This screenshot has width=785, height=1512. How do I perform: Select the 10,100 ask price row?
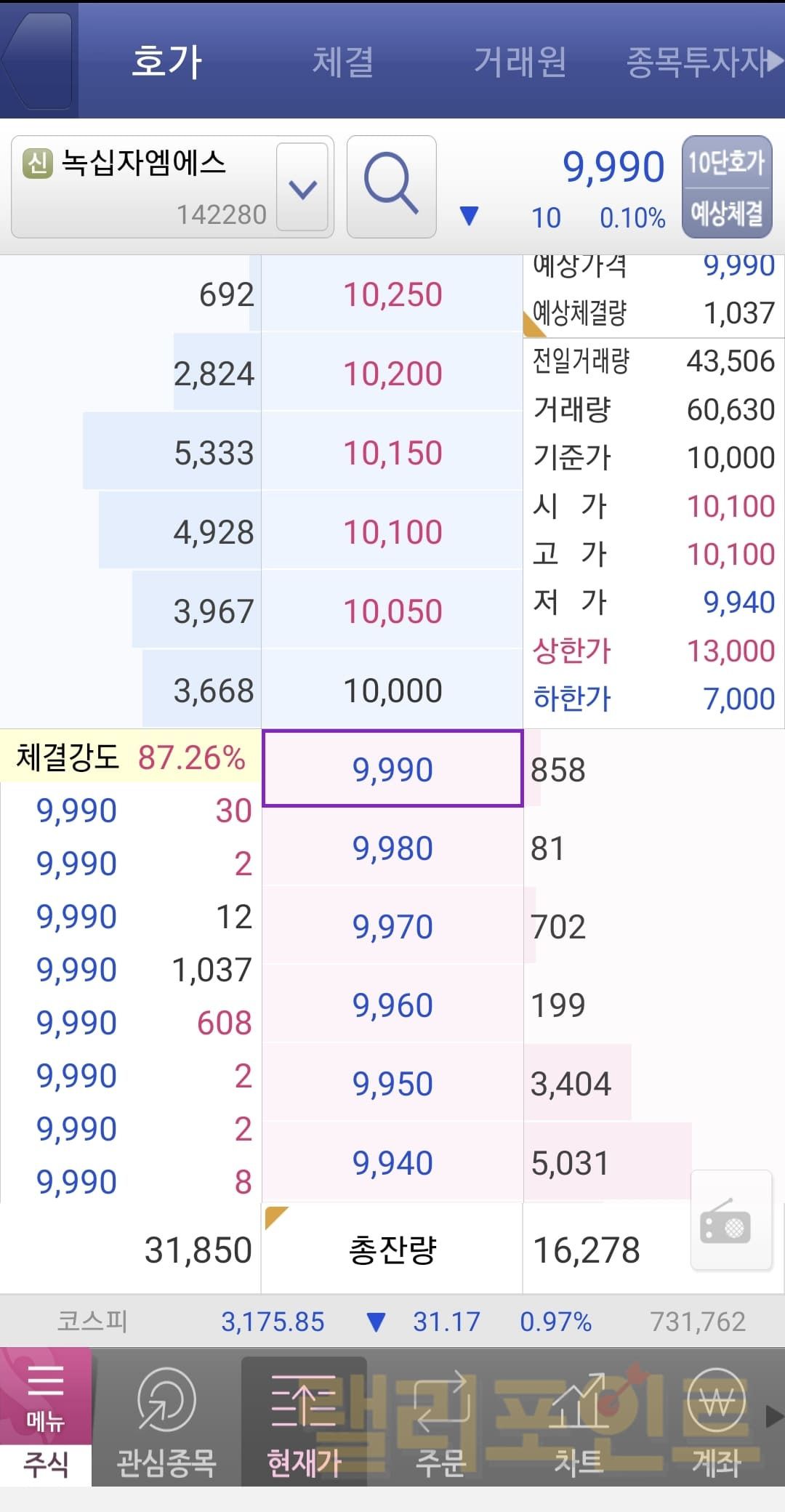392,532
